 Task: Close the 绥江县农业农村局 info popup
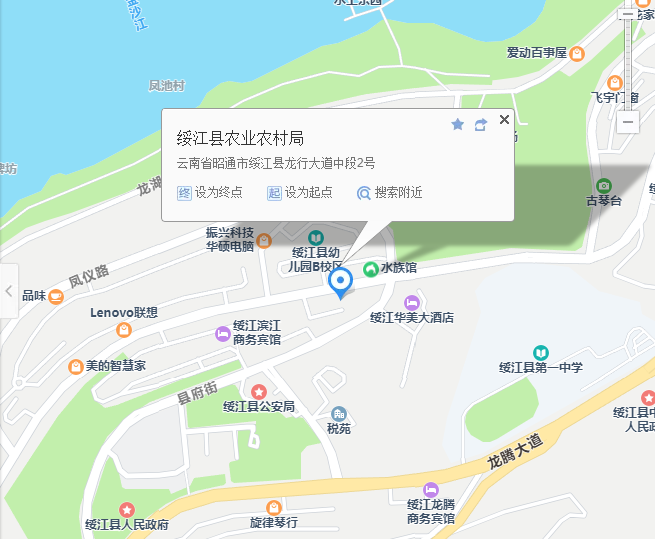coord(504,119)
